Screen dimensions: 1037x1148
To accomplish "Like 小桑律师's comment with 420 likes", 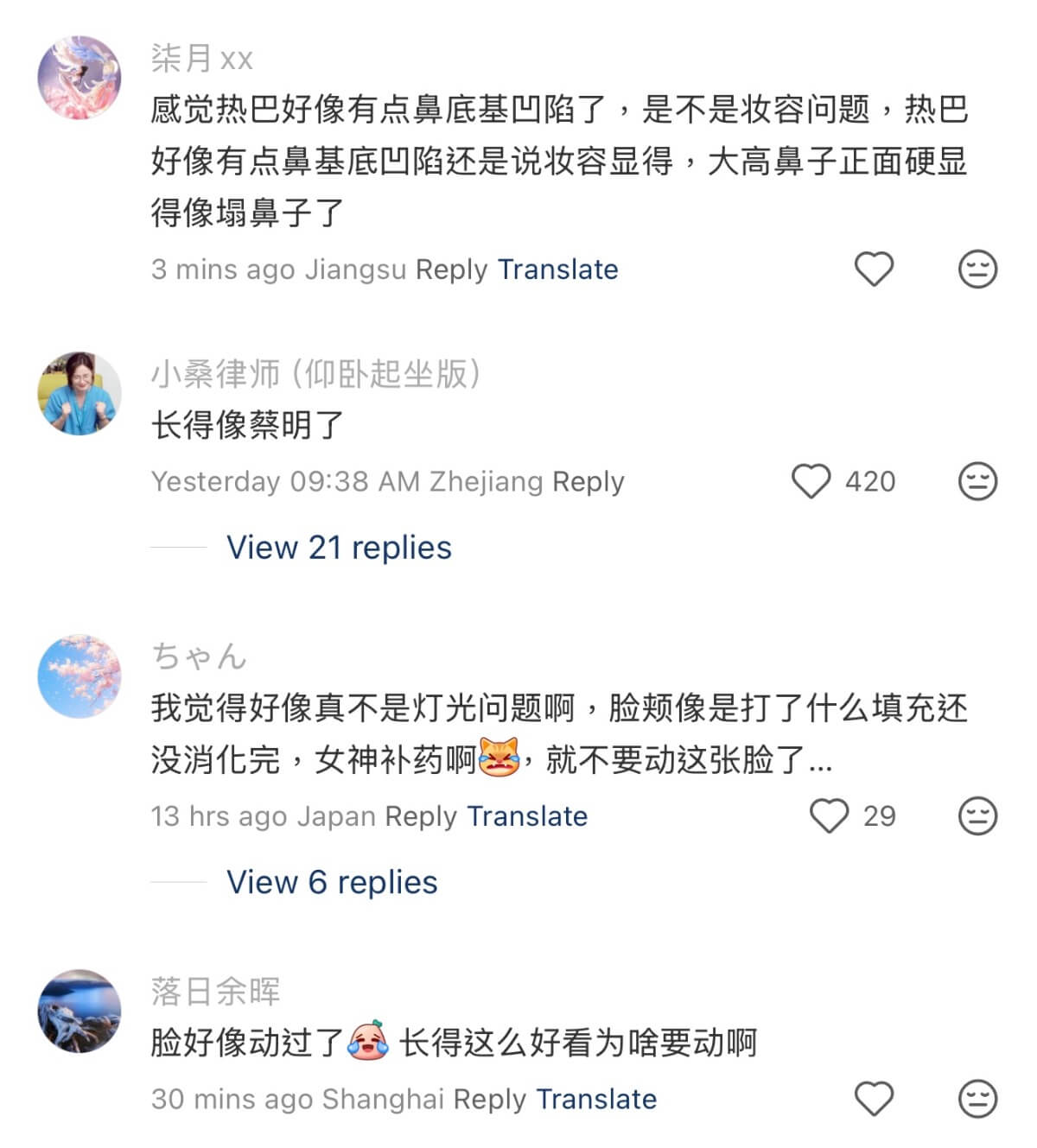I will coord(811,481).
